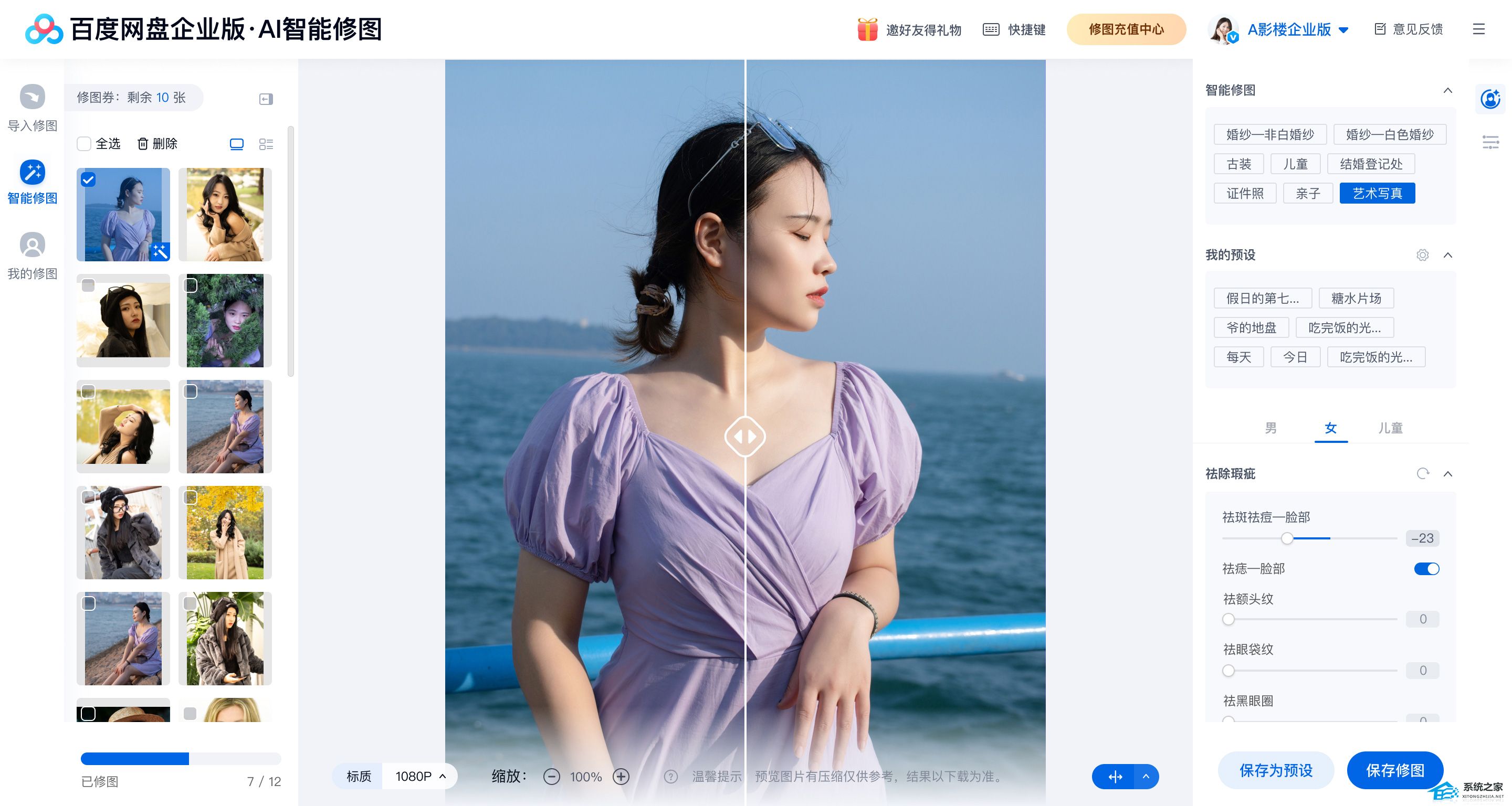Open the 1080P quality dropdown
This screenshot has width=1512, height=806.
(x=420, y=776)
